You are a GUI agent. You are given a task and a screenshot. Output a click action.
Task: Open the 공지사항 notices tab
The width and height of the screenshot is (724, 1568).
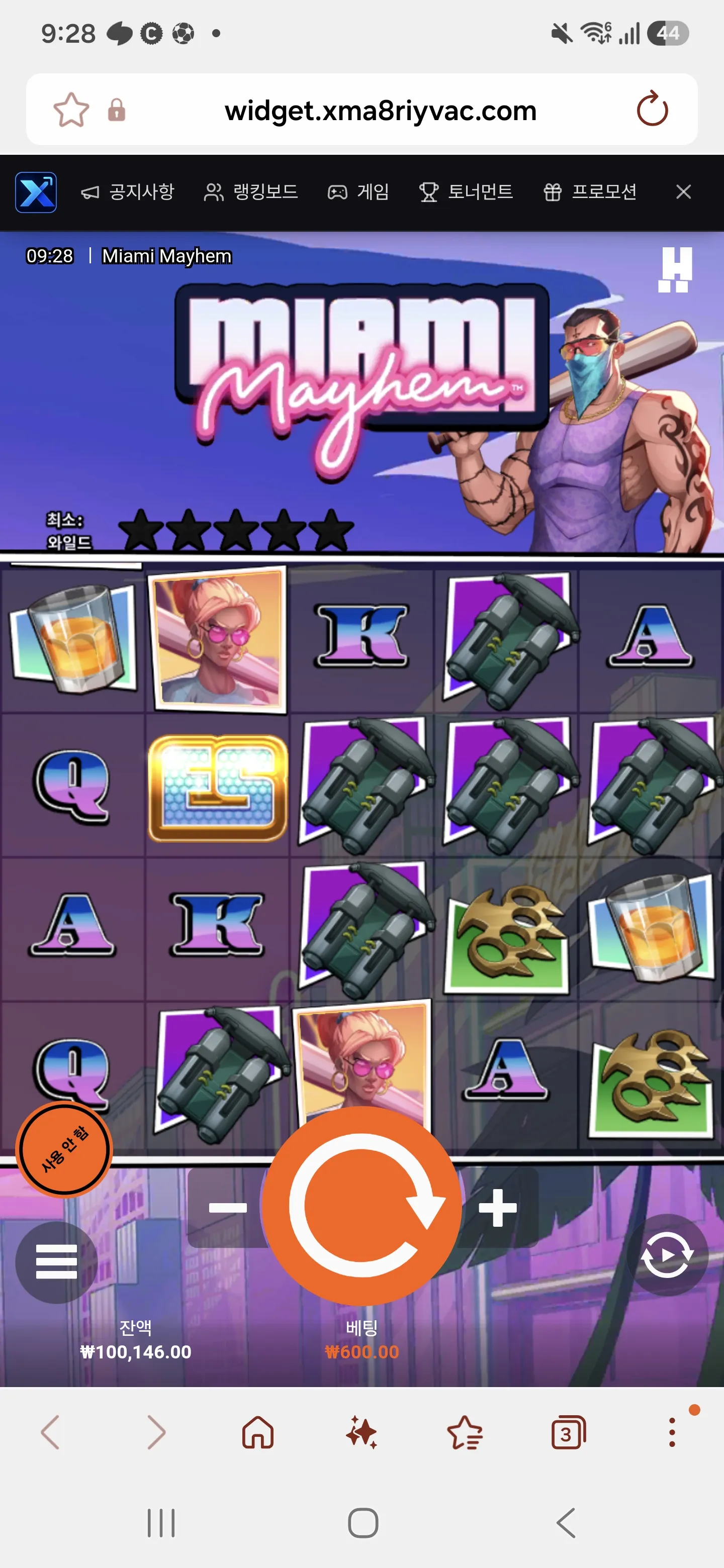click(x=128, y=192)
